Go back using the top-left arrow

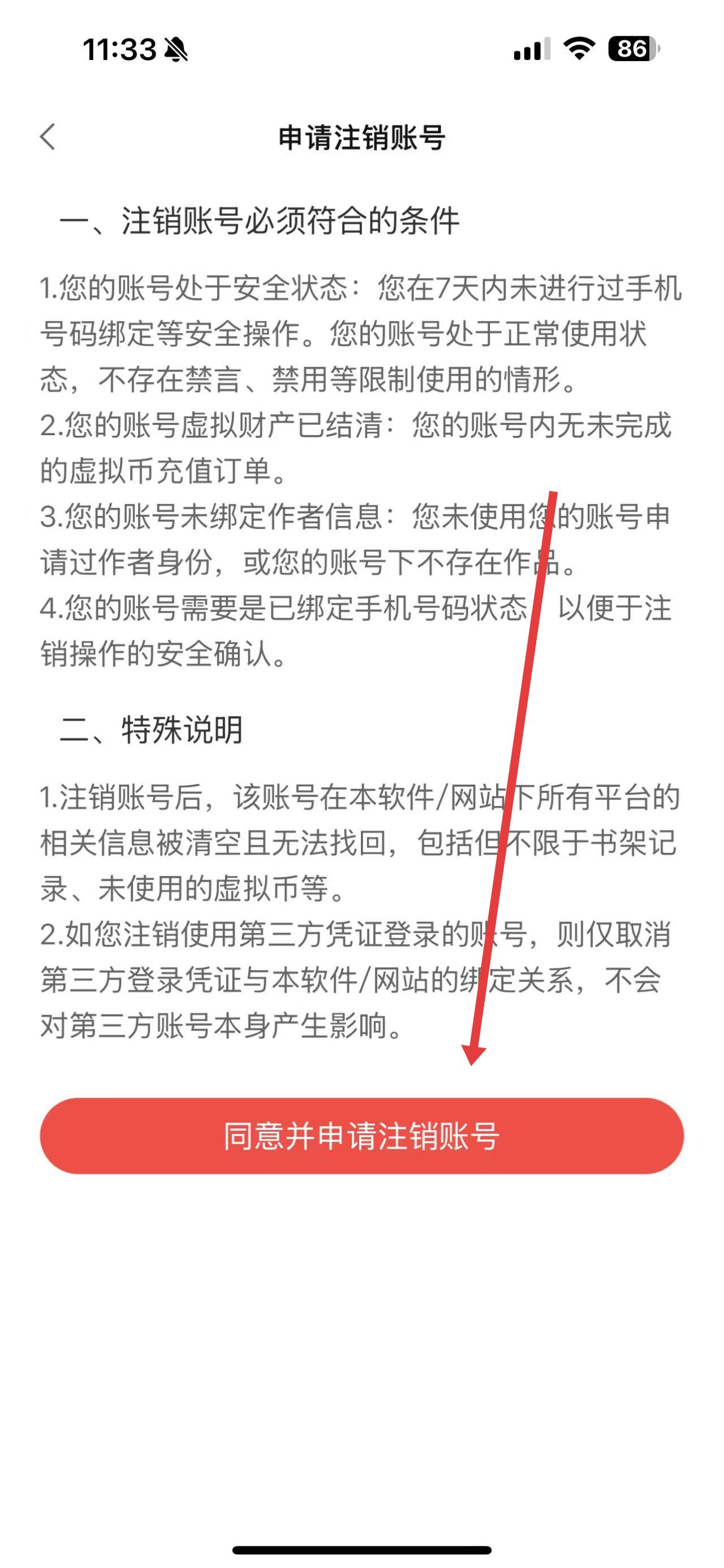coord(48,136)
